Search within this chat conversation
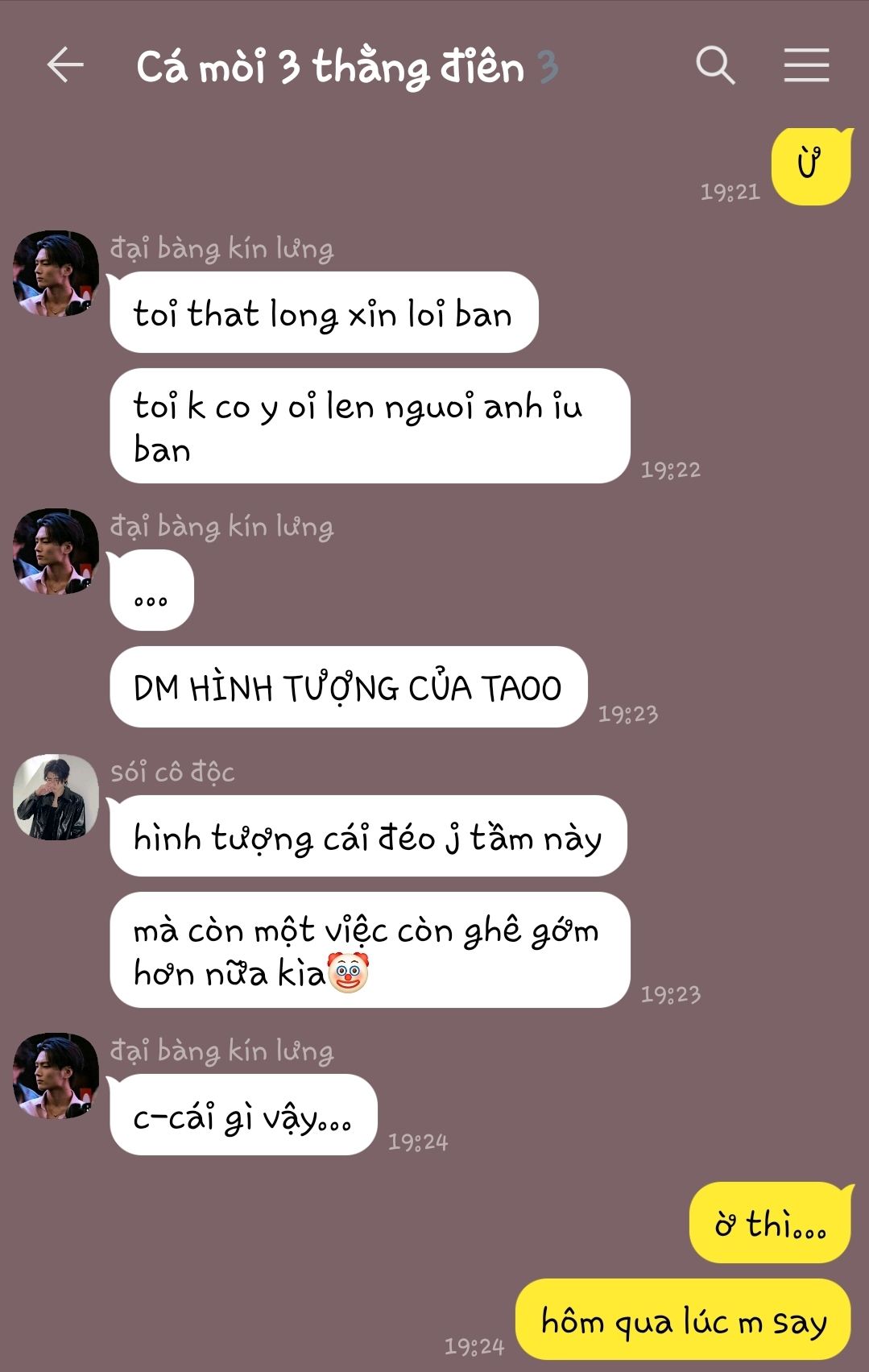The image size is (869, 1372). [714, 65]
